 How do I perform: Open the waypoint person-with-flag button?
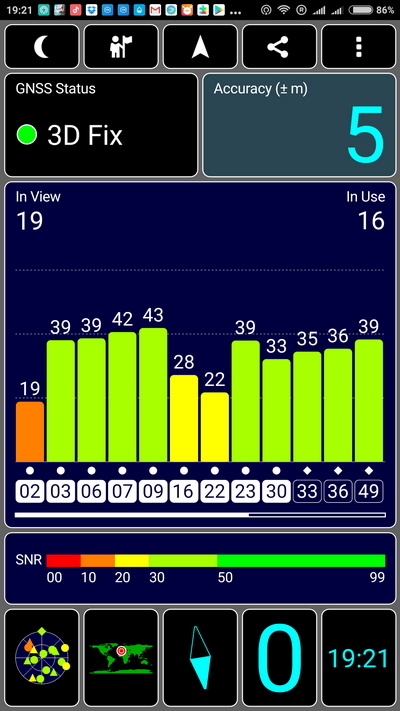(x=121, y=47)
